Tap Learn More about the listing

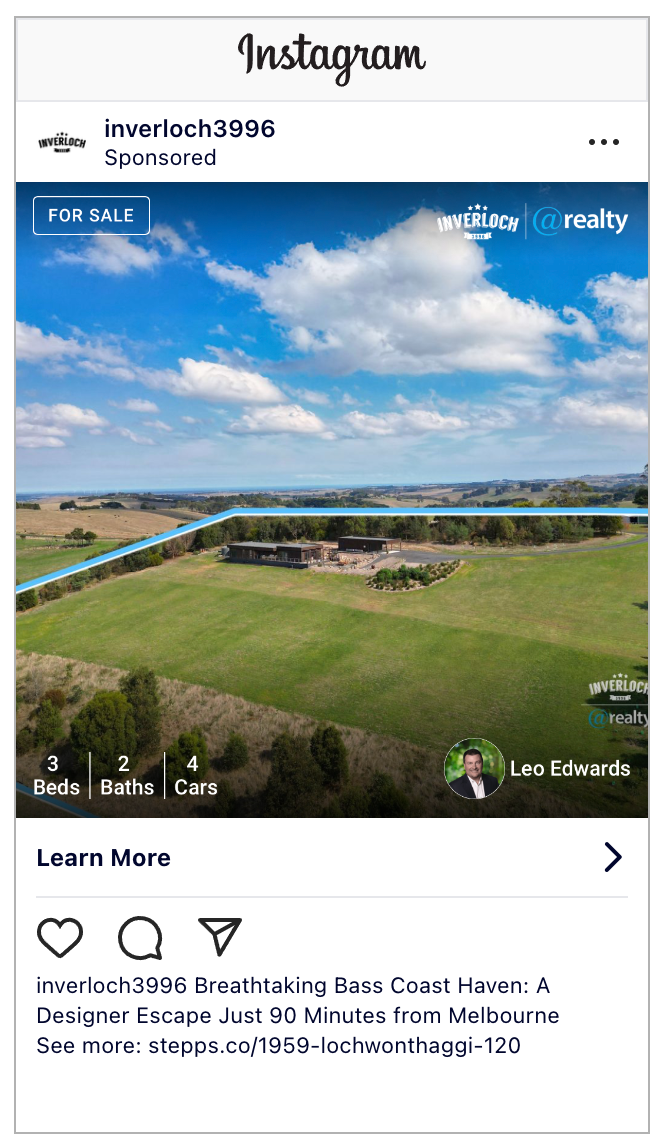click(104, 858)
